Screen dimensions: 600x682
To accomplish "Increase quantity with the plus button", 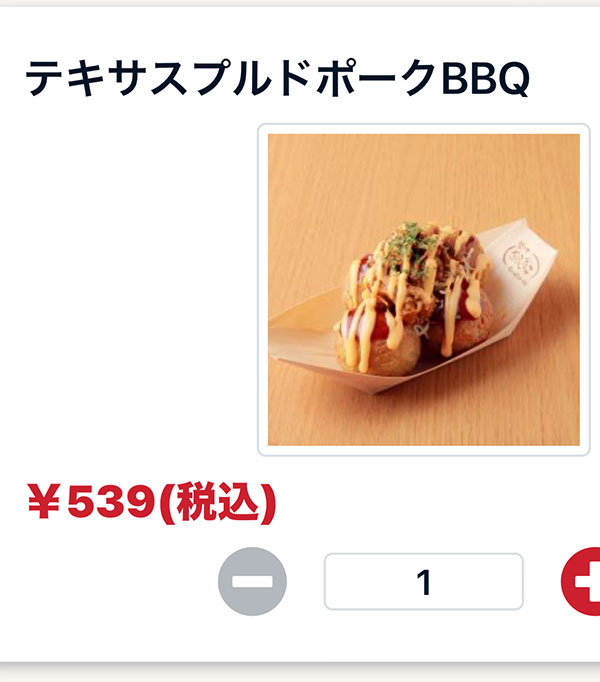I will [x=584, y=581].
